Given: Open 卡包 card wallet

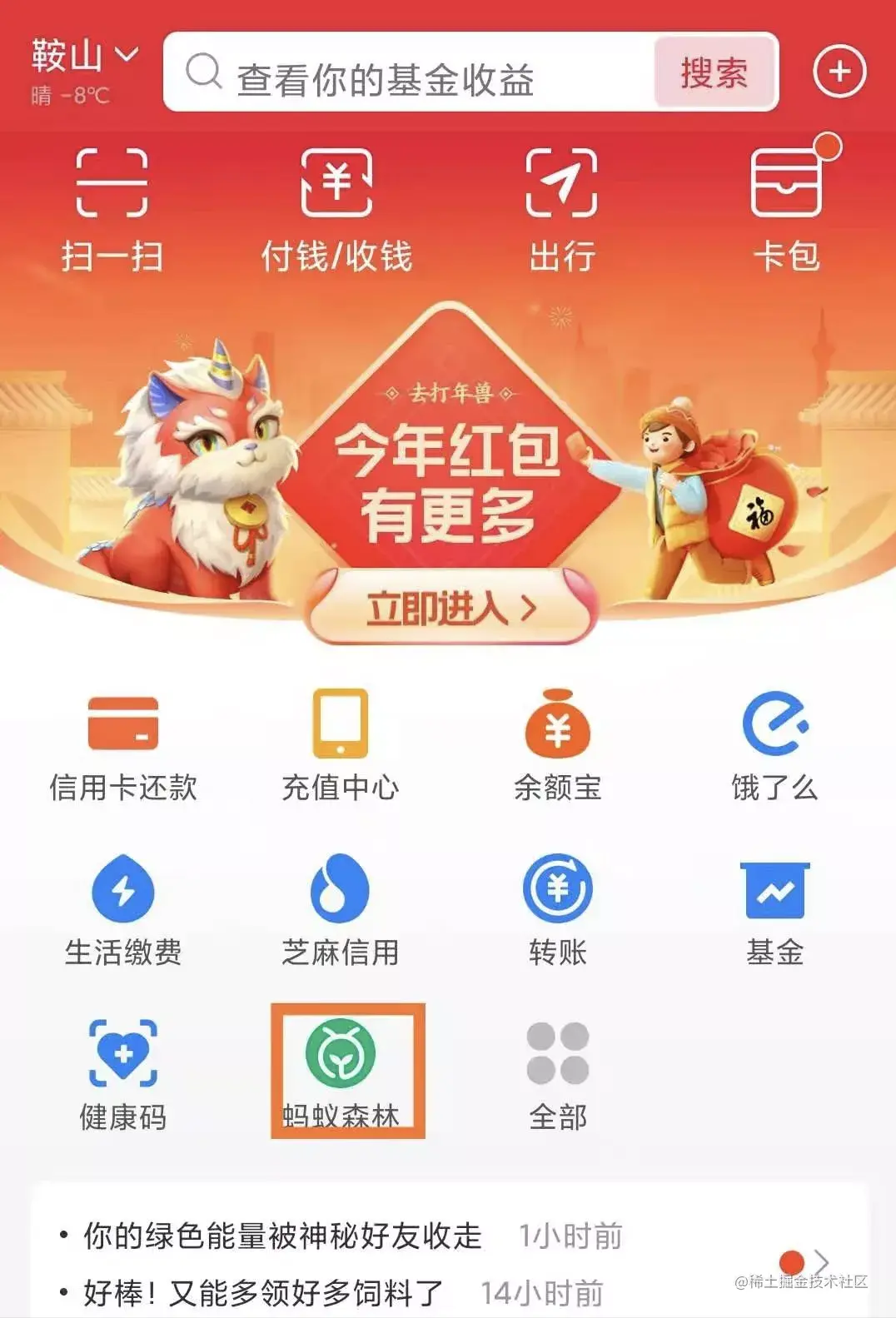Looking at the screenshot, I should tap(786, 208).
